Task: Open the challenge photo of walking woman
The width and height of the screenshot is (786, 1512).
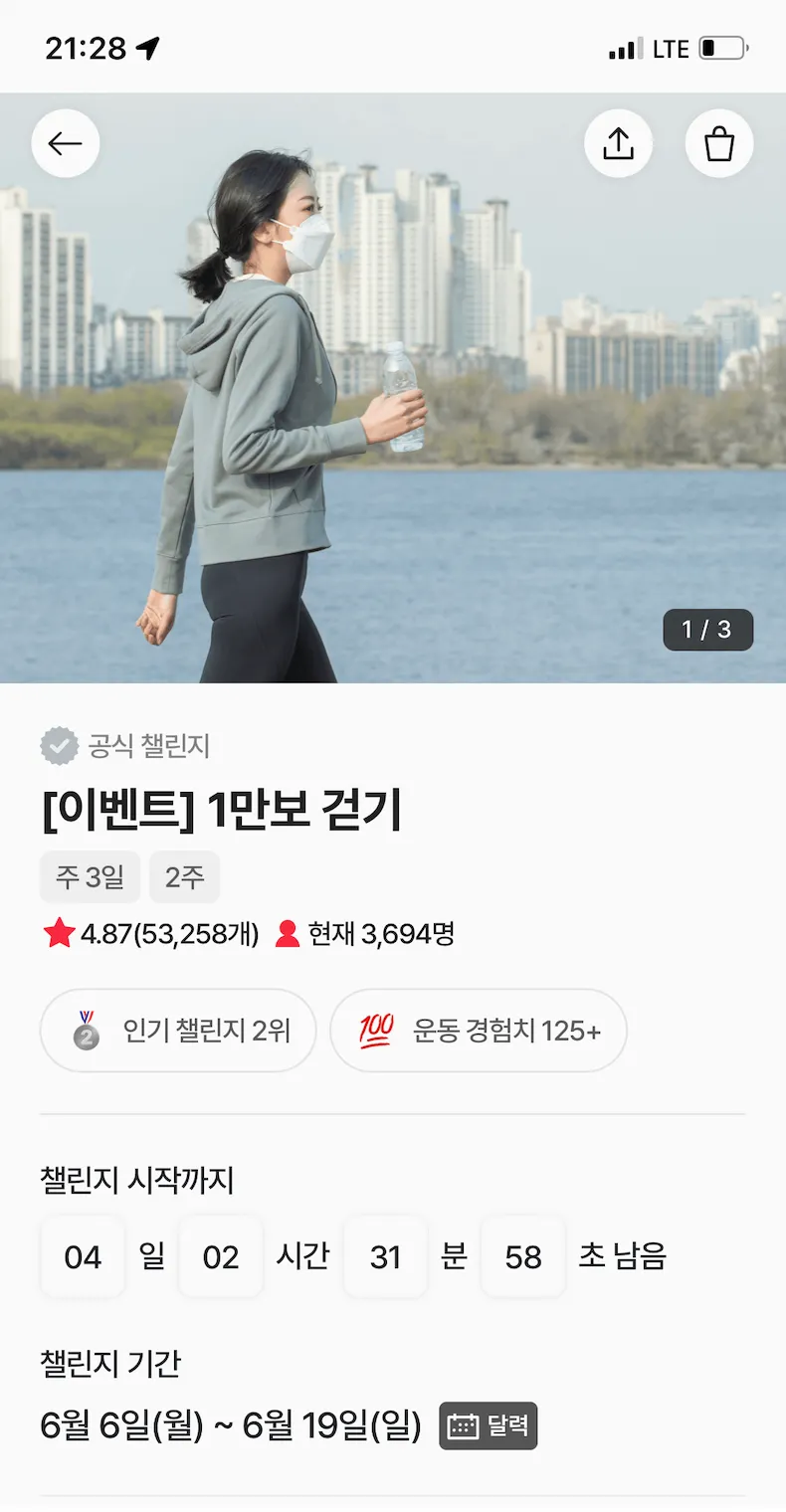Action: pos(392,418)
